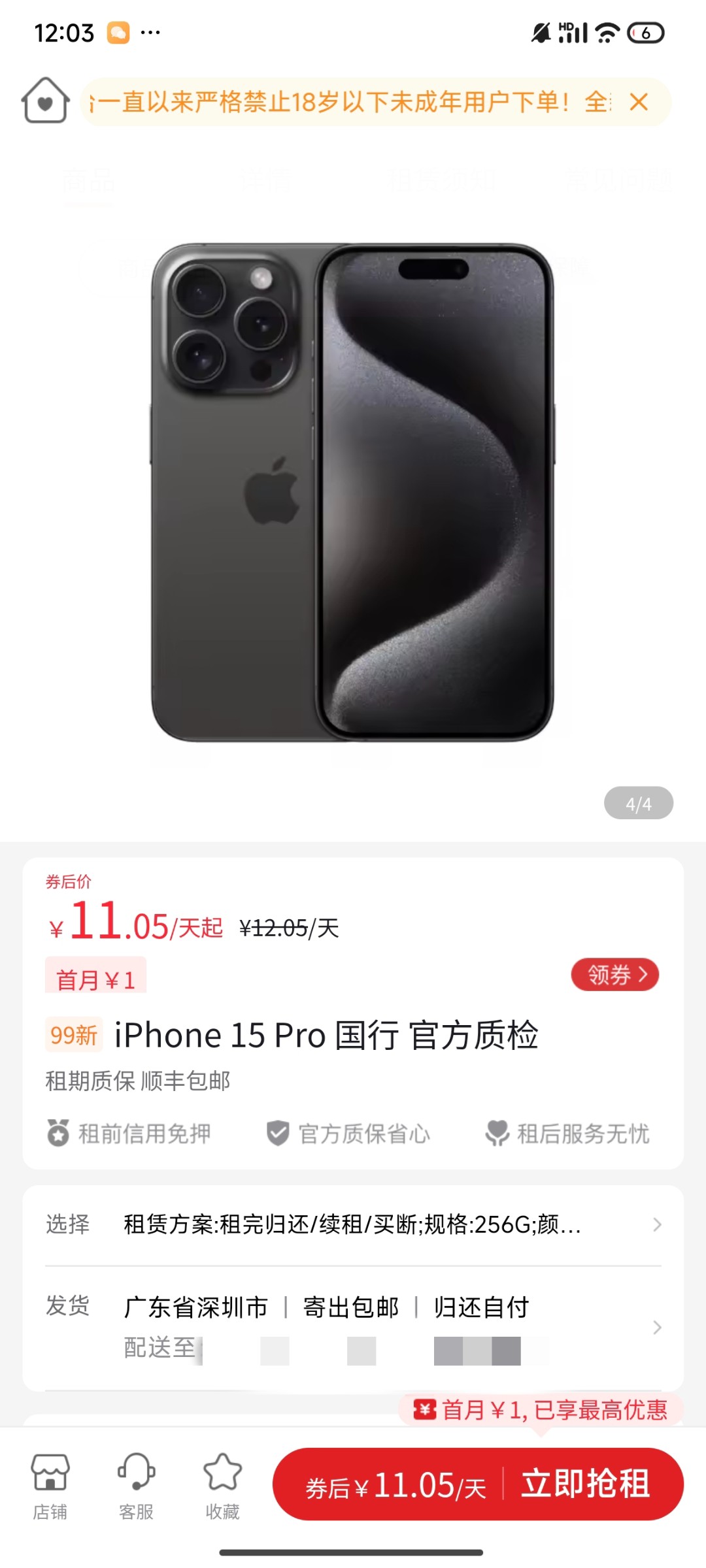The image size is (706, 1568).
Task: Open the iPhone 15 Pro product image
Action: [353, 493]
